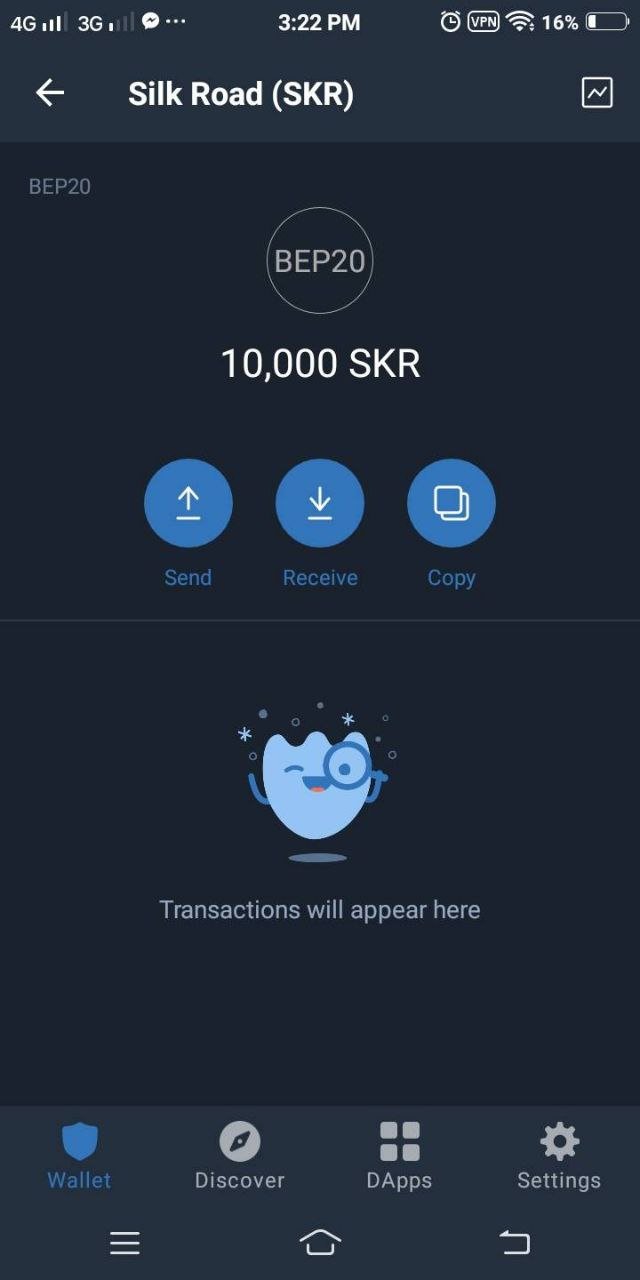Switch to the Wallet tab
The width and height of the screenshot is (640, 1280).
tap(80, 1156)
